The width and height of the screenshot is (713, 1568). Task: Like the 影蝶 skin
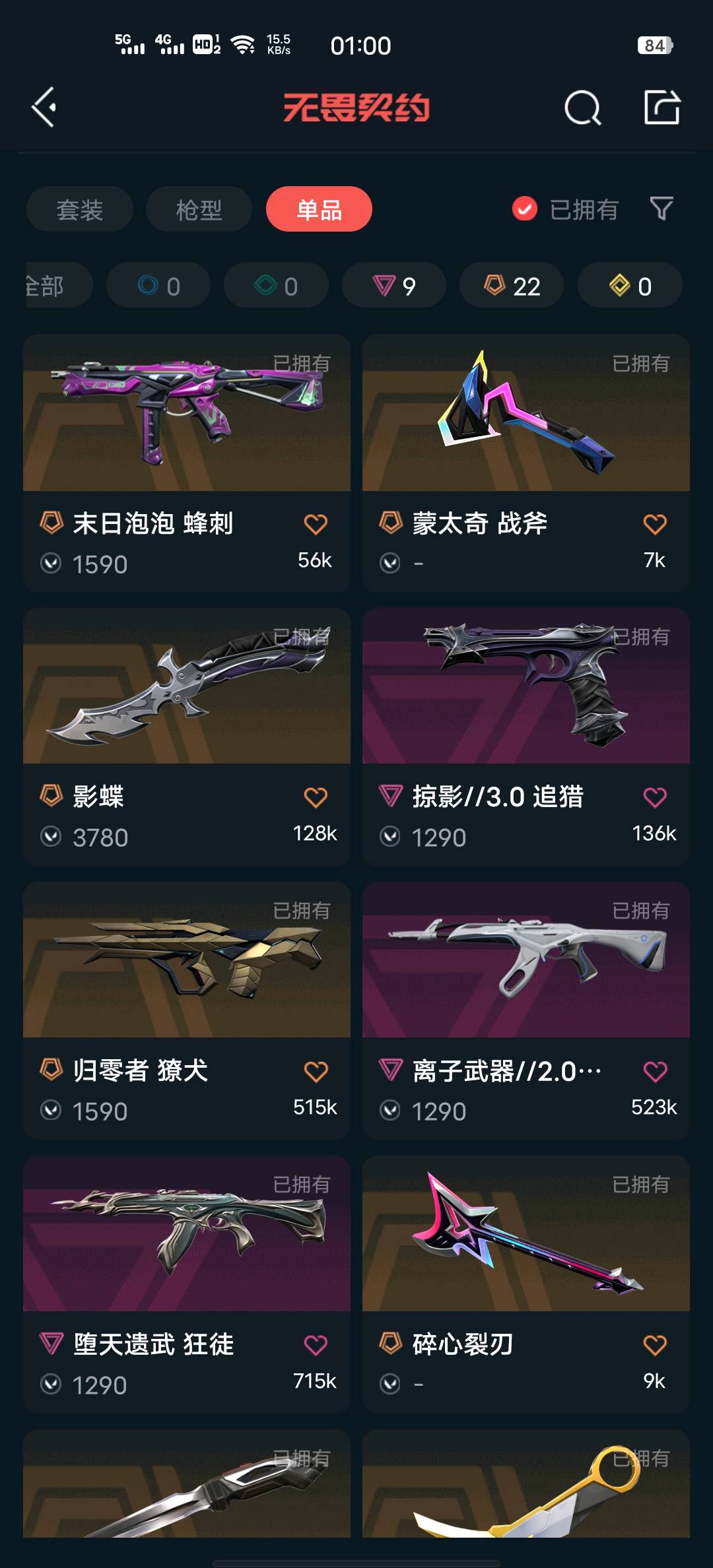tap(316, 797)
